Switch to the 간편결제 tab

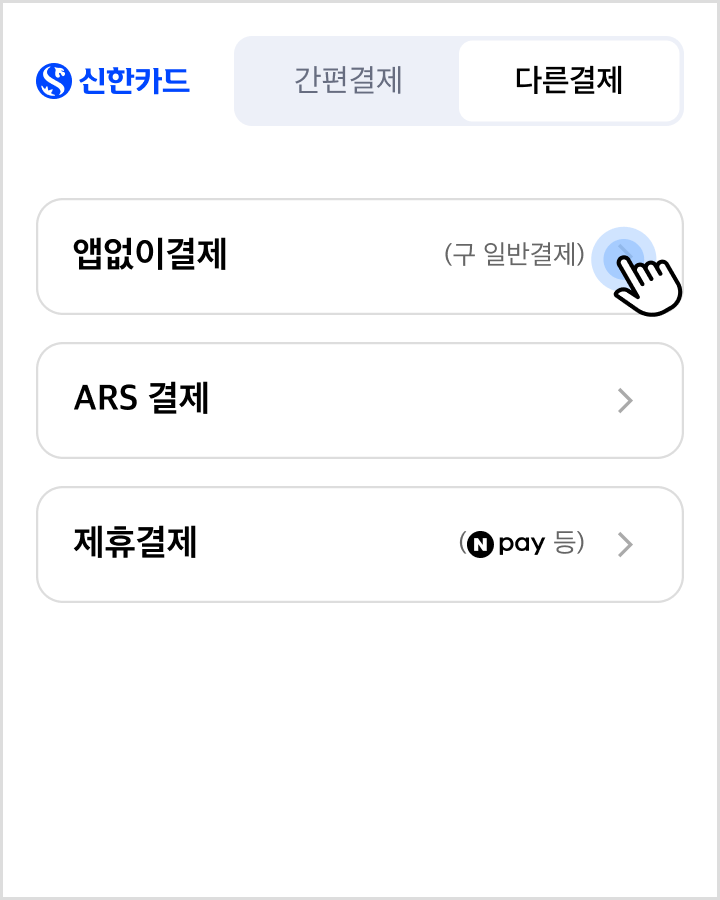[x=348, y=81]
